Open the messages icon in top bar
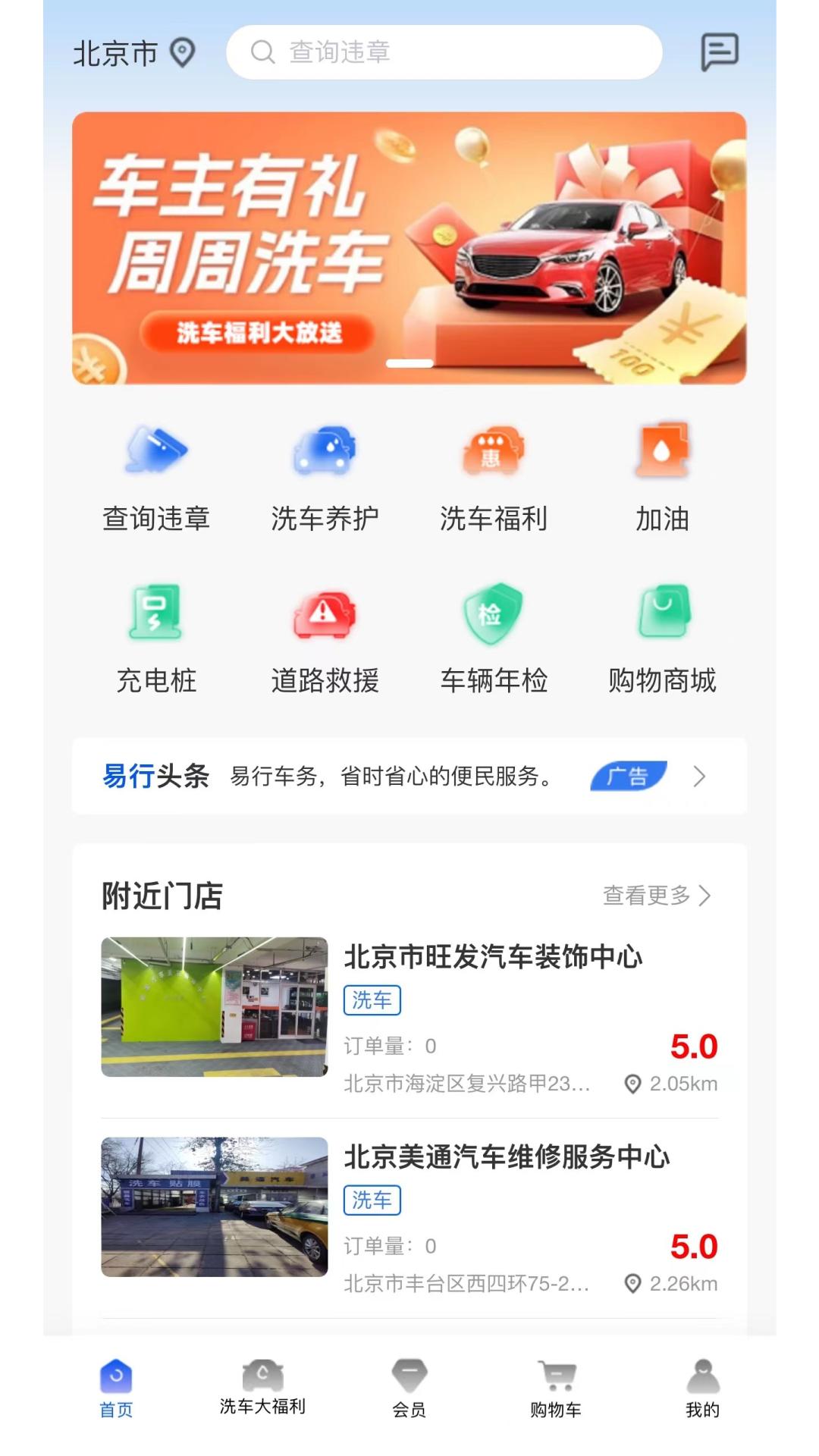The height and width of the screenshot is (1456, 819). point(719,52)
